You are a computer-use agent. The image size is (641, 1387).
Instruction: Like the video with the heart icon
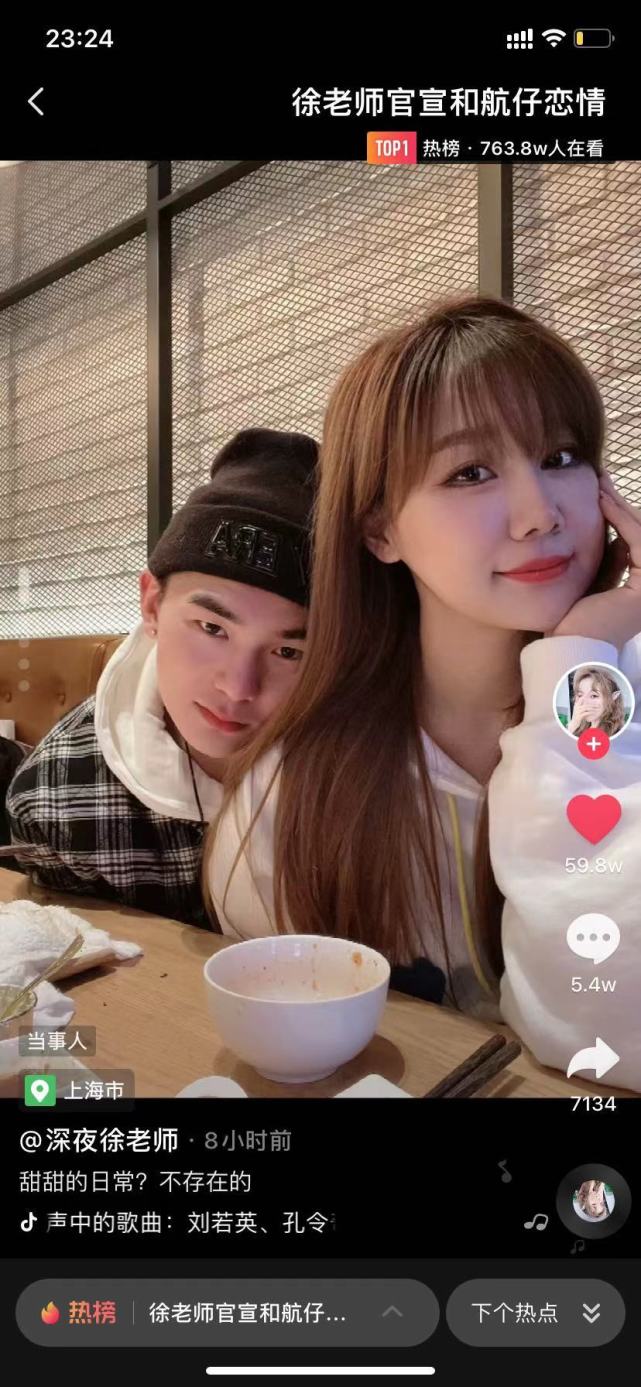pos(593,820)
